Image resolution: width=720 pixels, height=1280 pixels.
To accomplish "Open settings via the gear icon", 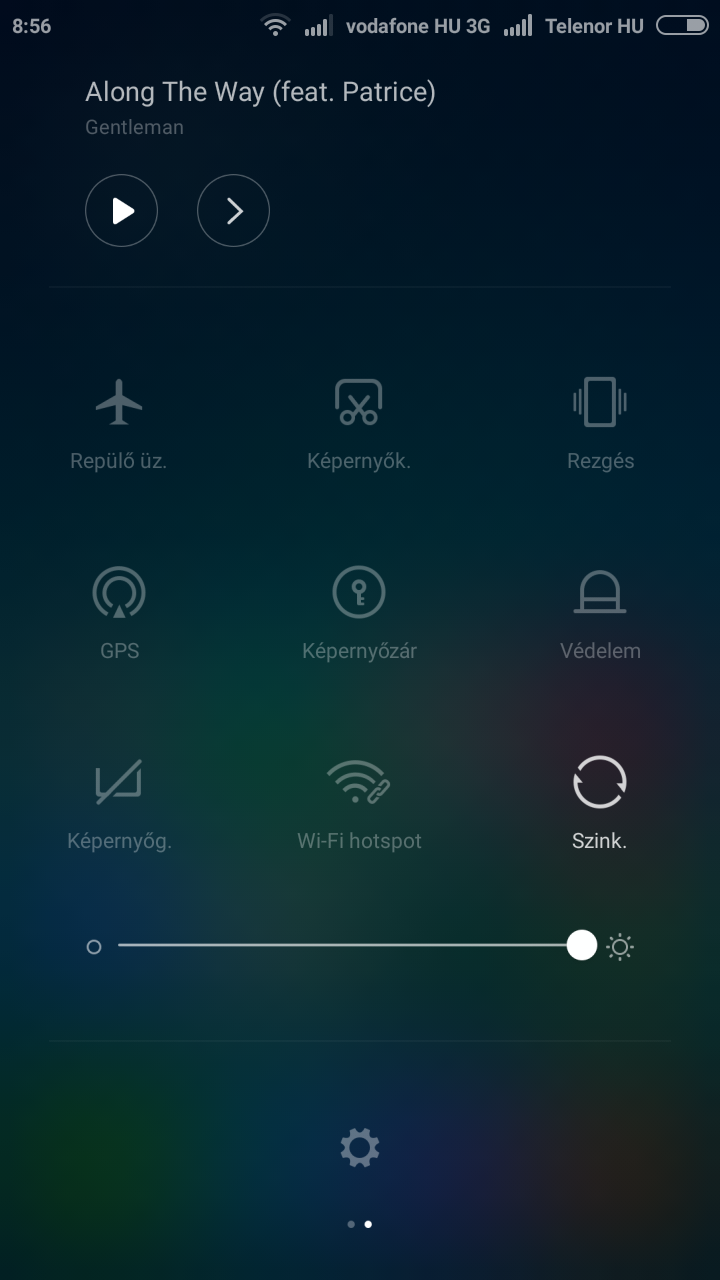I will 360,1147.
